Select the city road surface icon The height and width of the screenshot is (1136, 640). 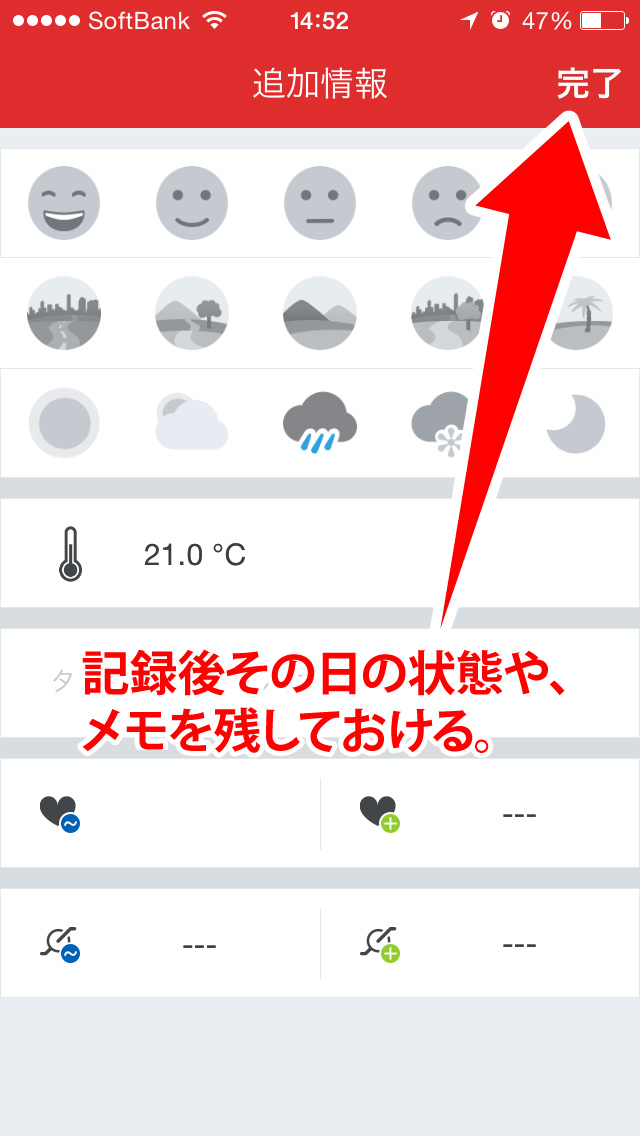click(64, 313)
